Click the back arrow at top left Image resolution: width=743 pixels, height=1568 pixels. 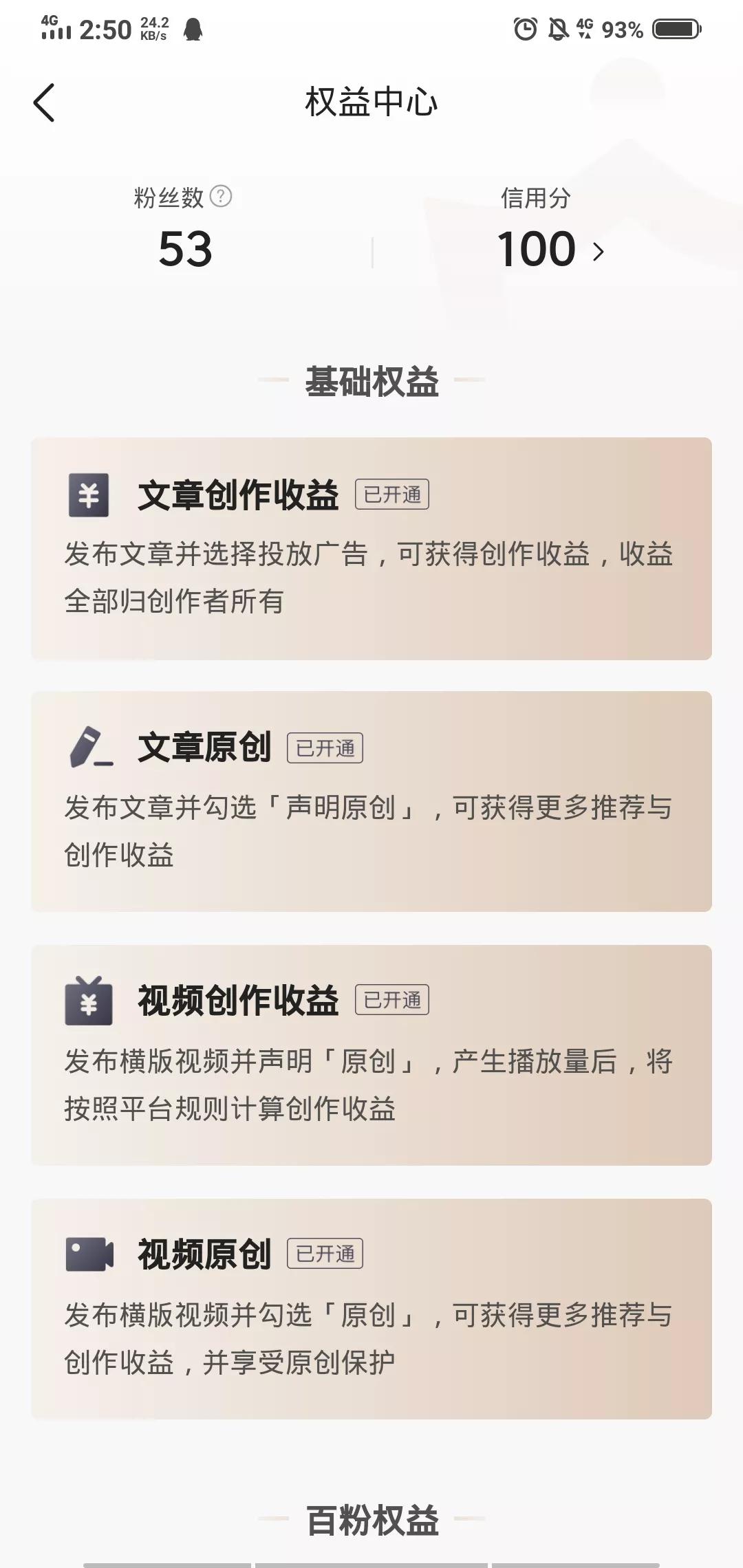(x=43, y=101)
